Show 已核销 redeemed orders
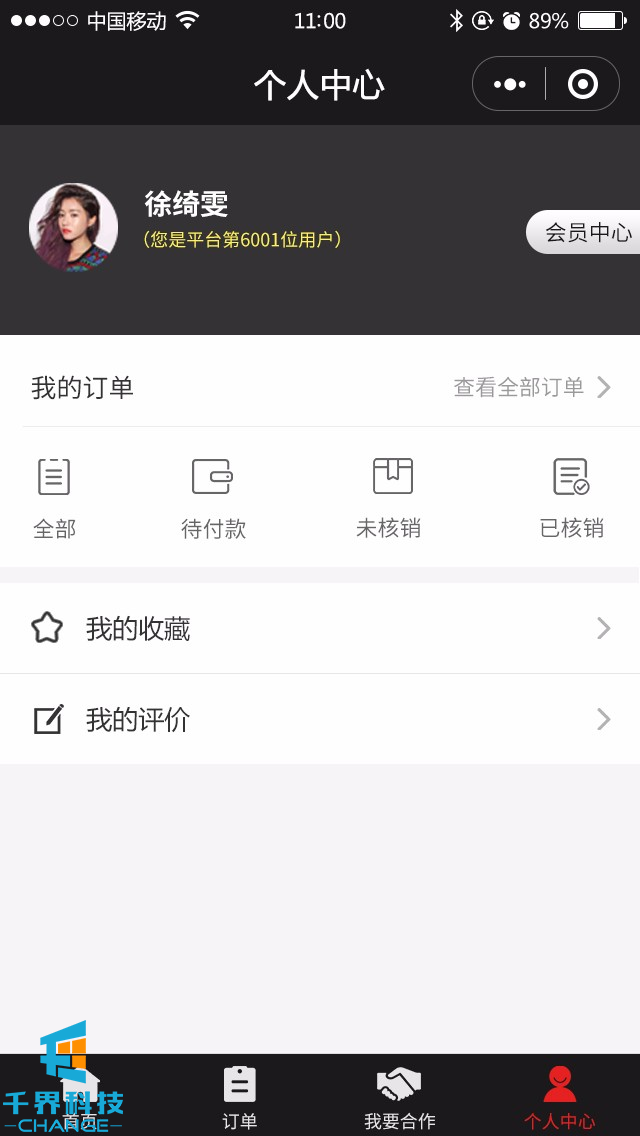Viewport: 640px width, 1136px height. (x=571, y=498)
